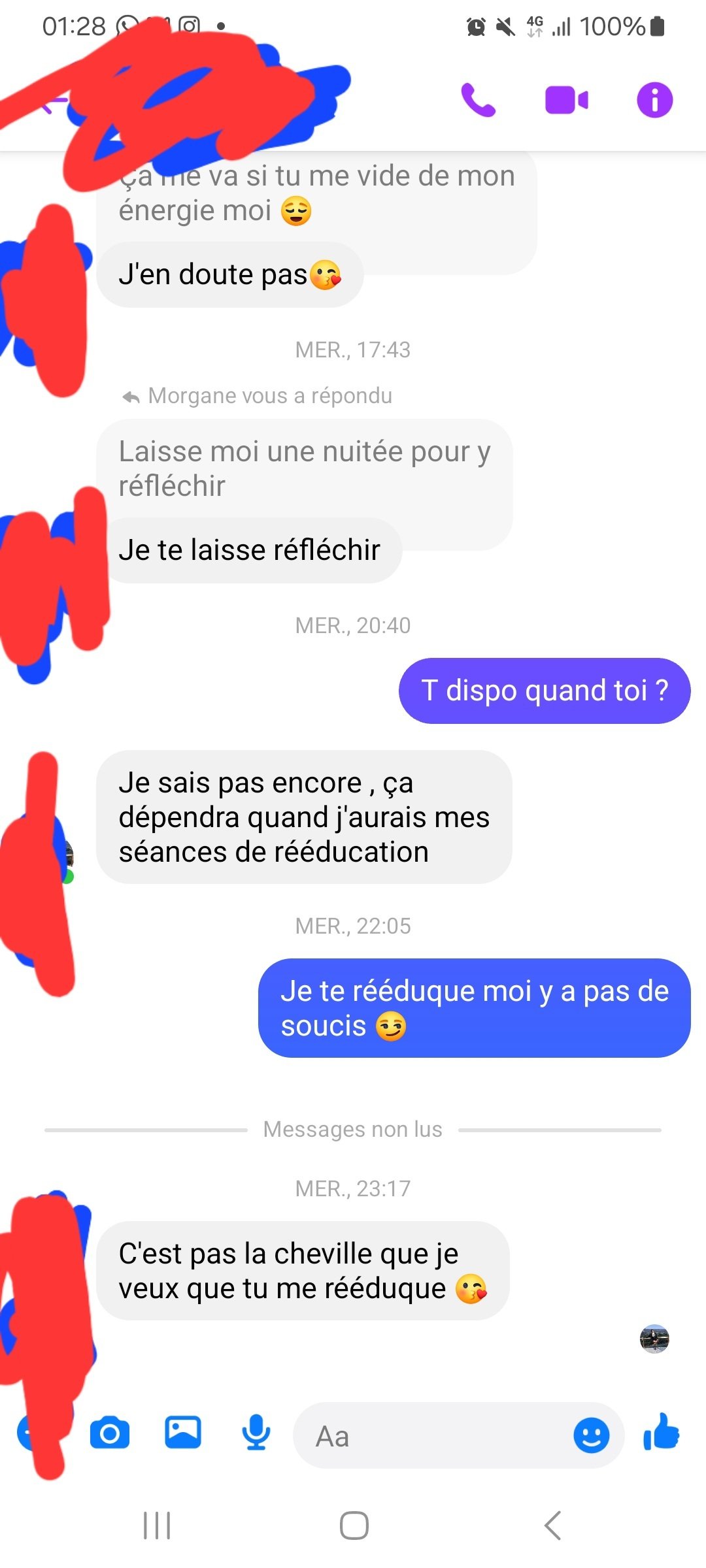Go back with system navigation
706x1568 pixels.
point(553,1526)
